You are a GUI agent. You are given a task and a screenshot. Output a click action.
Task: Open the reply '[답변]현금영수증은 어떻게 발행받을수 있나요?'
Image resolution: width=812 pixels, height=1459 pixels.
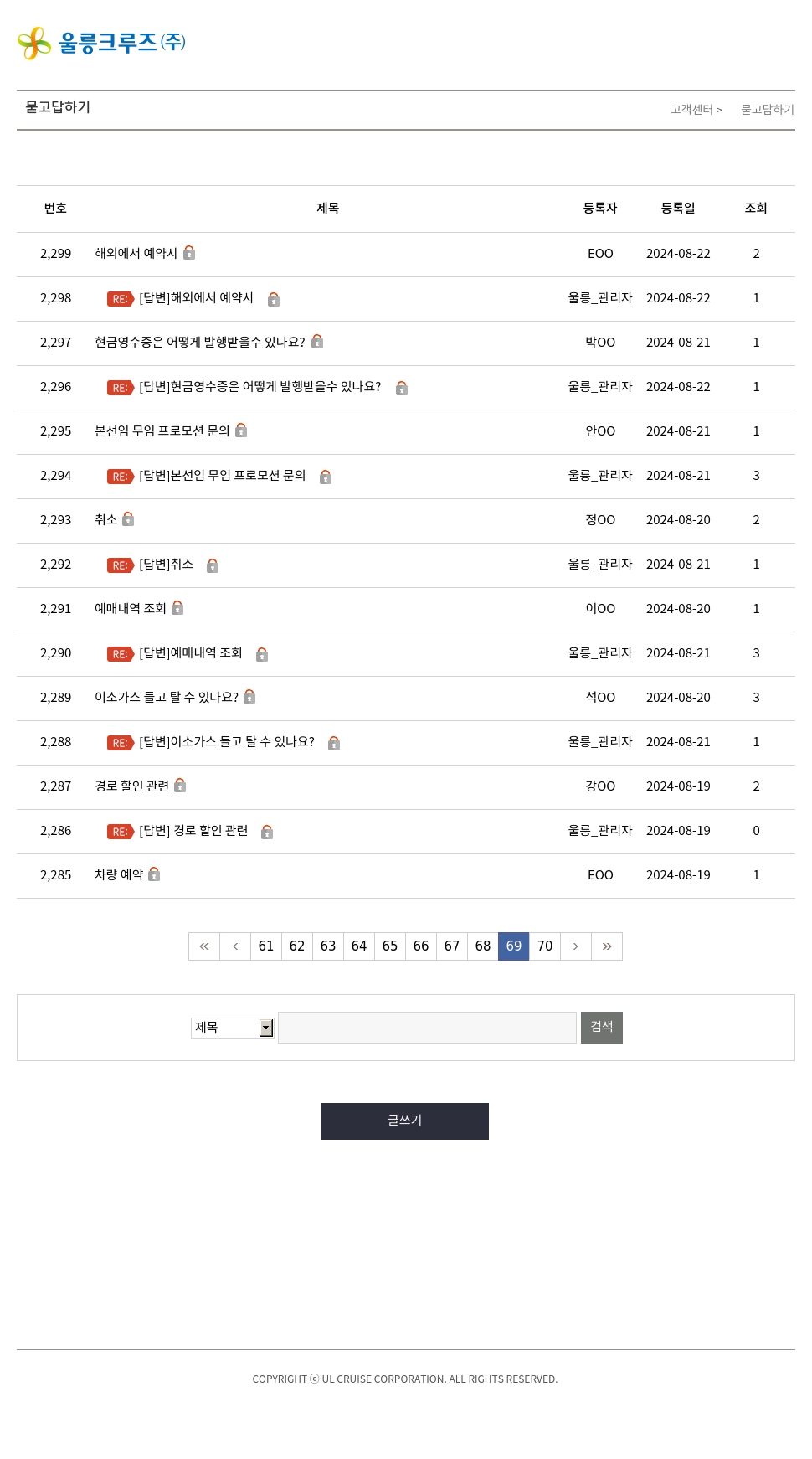click(260, 387)
